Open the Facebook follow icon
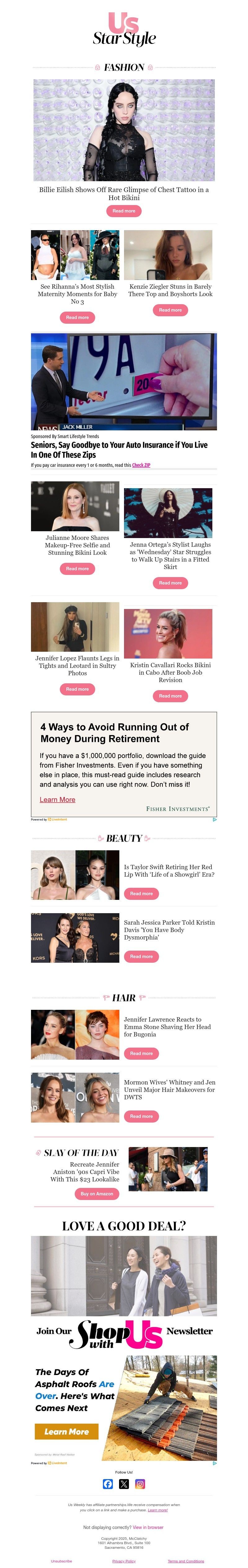This screenshot has height=1568, width=248. click(x=108, y=1484)
